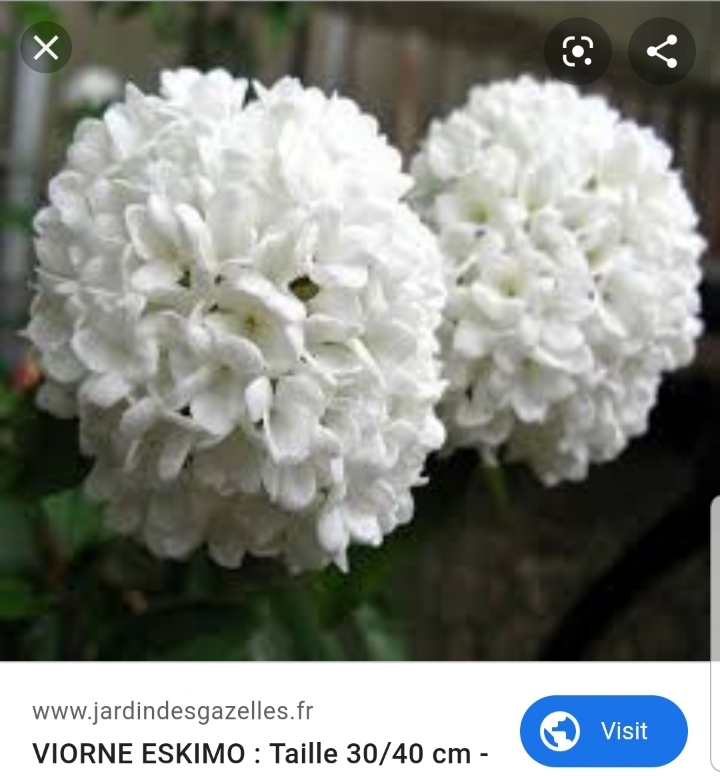Visit the jardindesgazelles.fr website

tap(603, 731)
